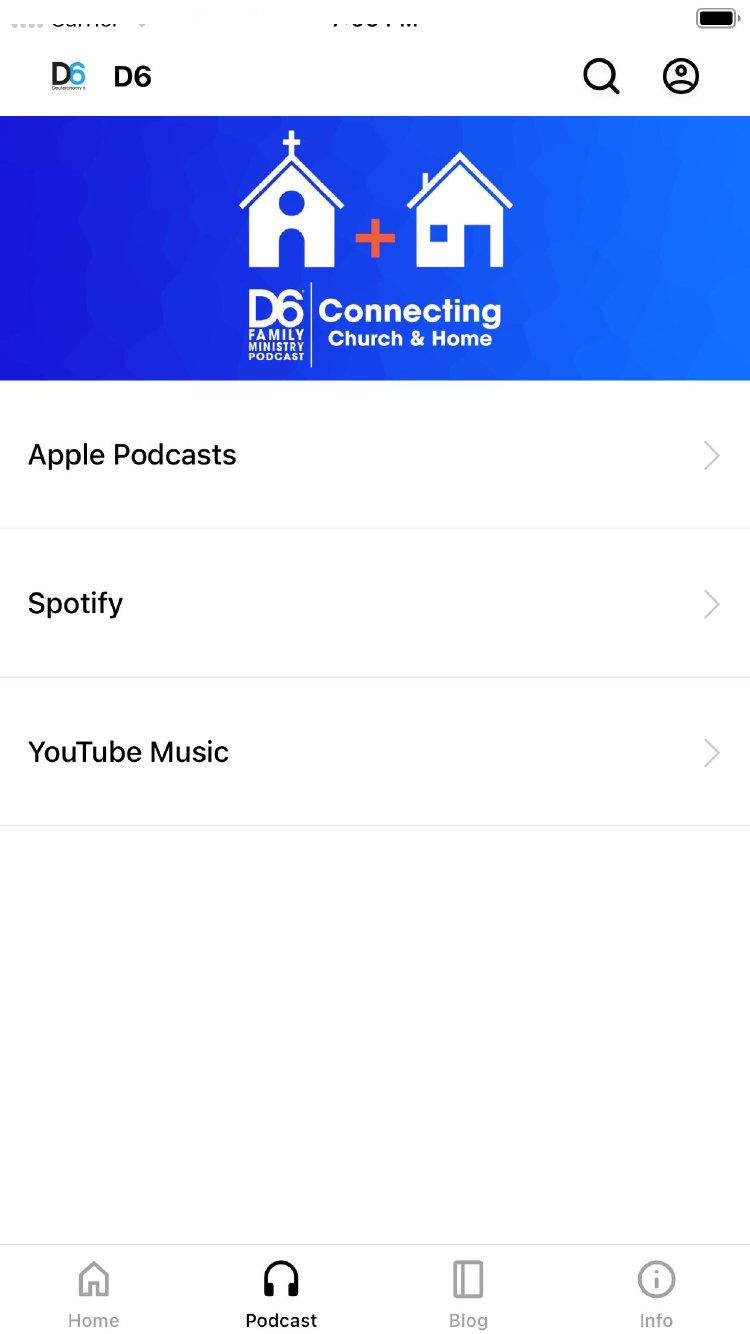
Task: Open the search magnifier icon
Action: 601,76
